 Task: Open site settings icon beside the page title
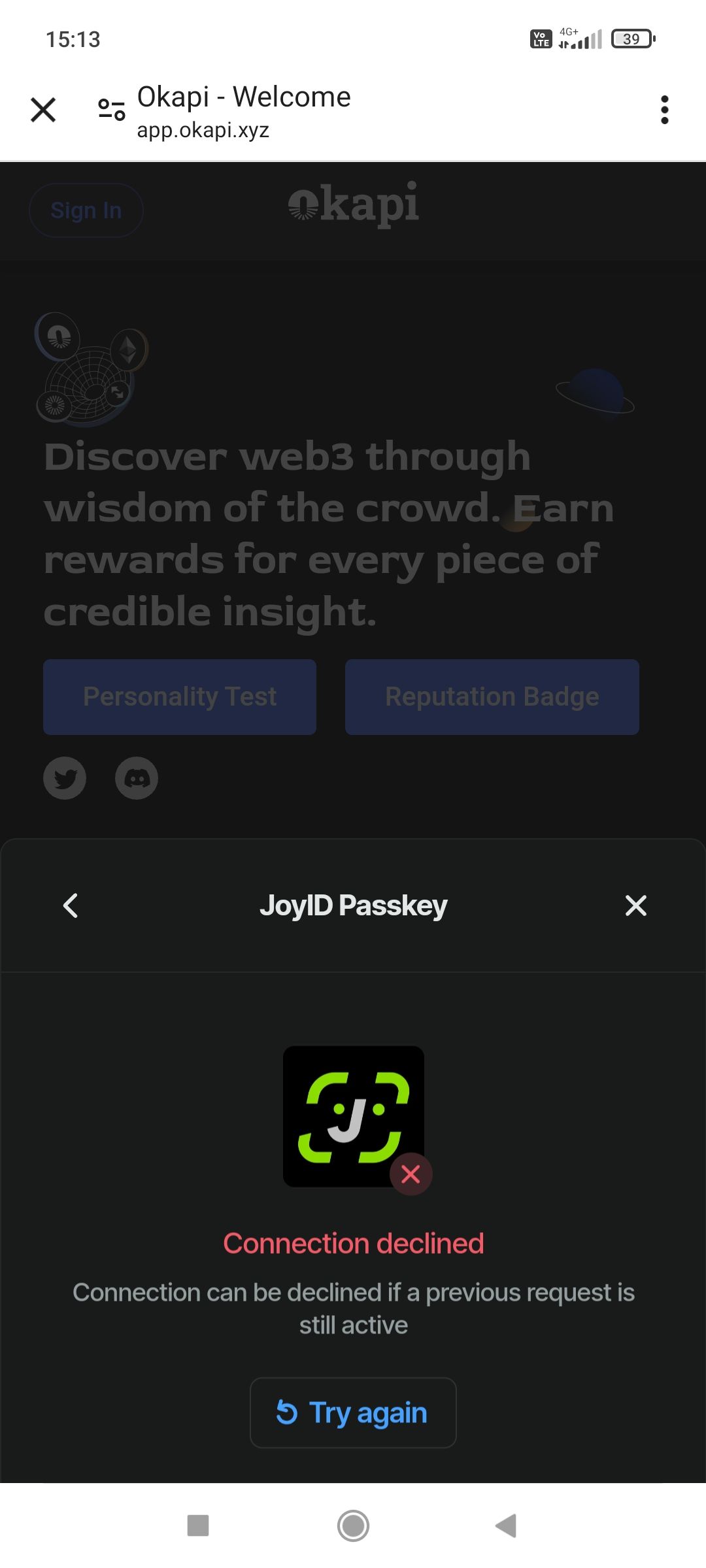(x=112, y=110)
